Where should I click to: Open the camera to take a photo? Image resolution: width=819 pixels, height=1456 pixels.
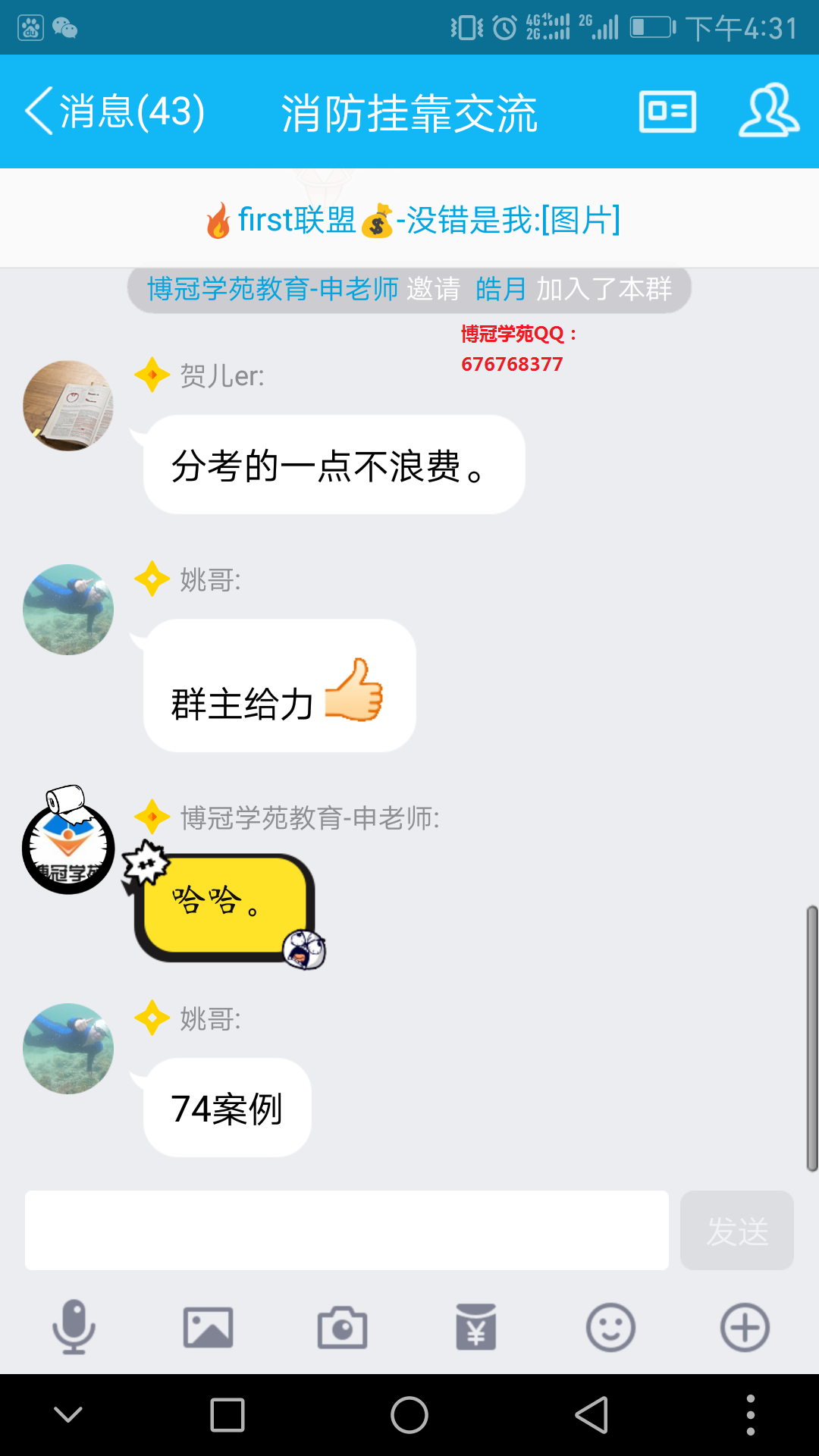tap(342, 1327)
